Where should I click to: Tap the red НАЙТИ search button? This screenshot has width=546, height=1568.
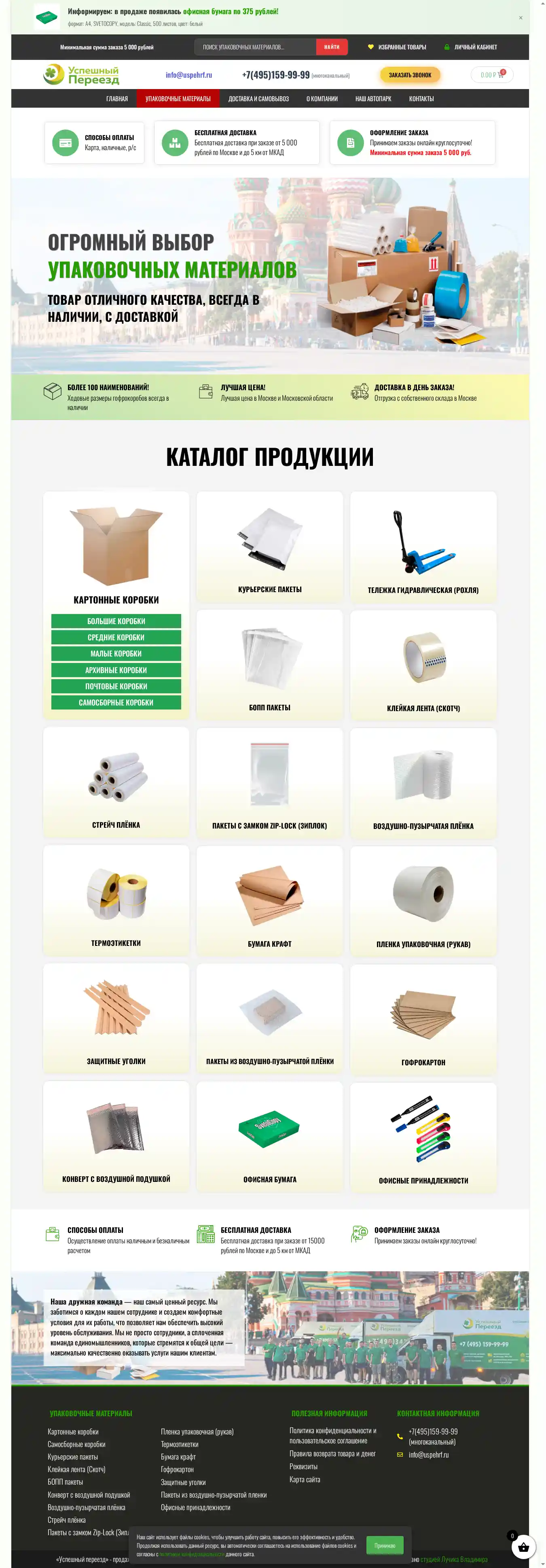click(x=331, y=47)
